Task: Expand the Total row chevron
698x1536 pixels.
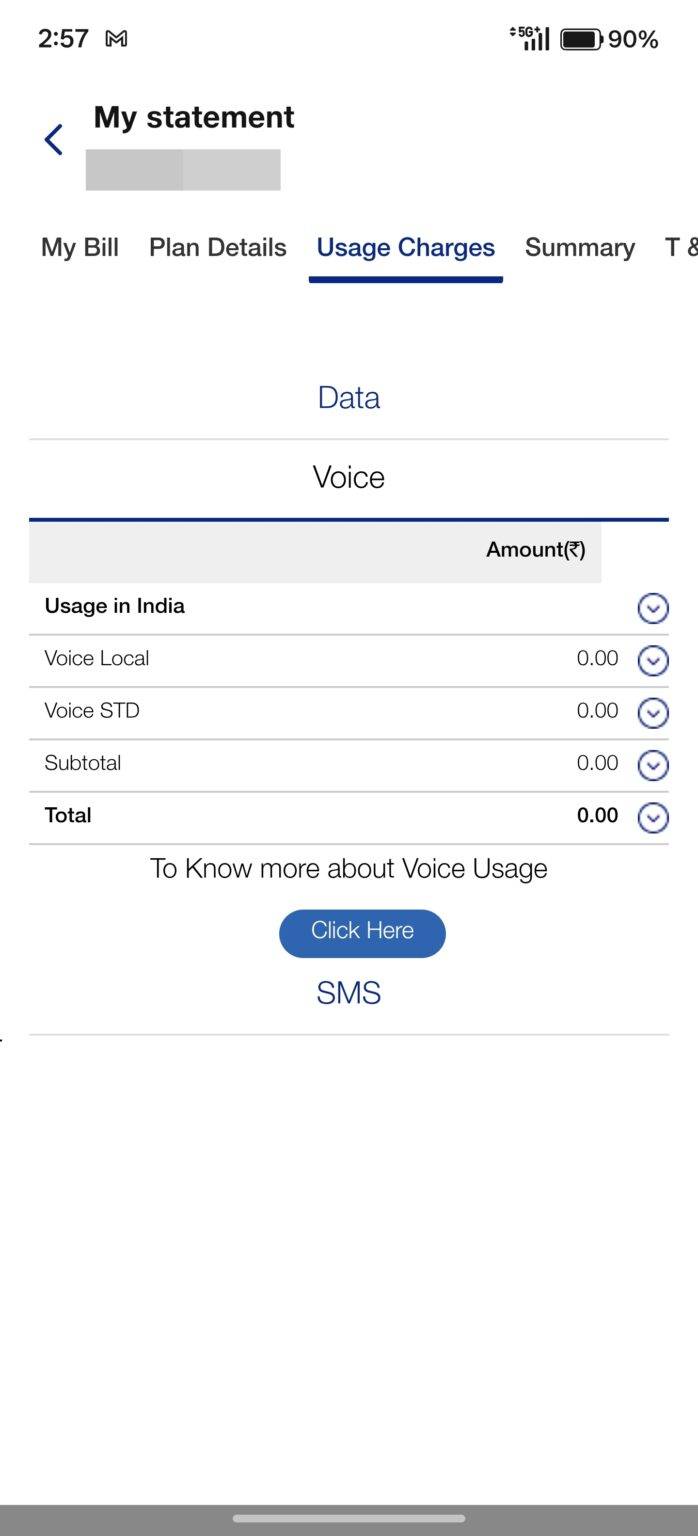Action: pos(652,818)
